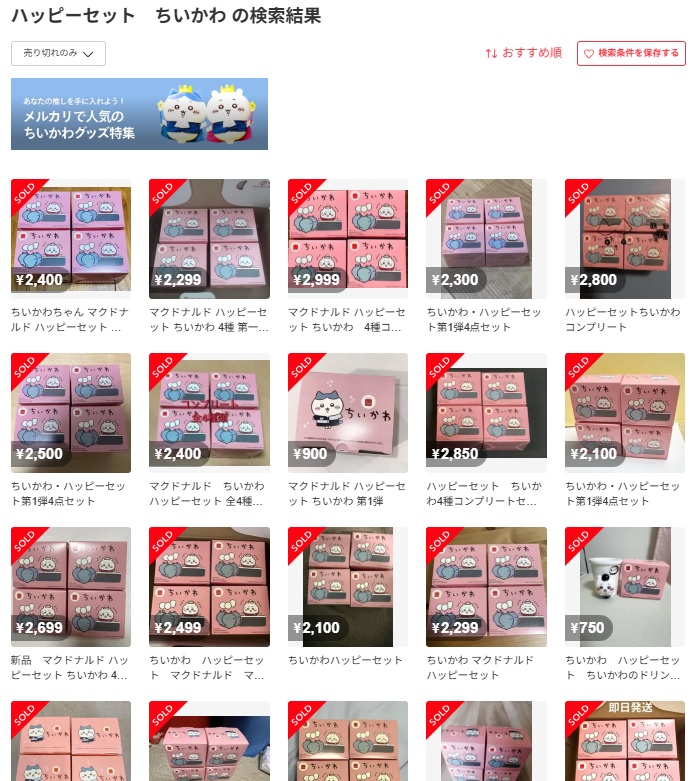Screen dimensions: 693x781
Task: Open the ¥2,300 第1弾4点セット listing
Action: click(486, 239)
